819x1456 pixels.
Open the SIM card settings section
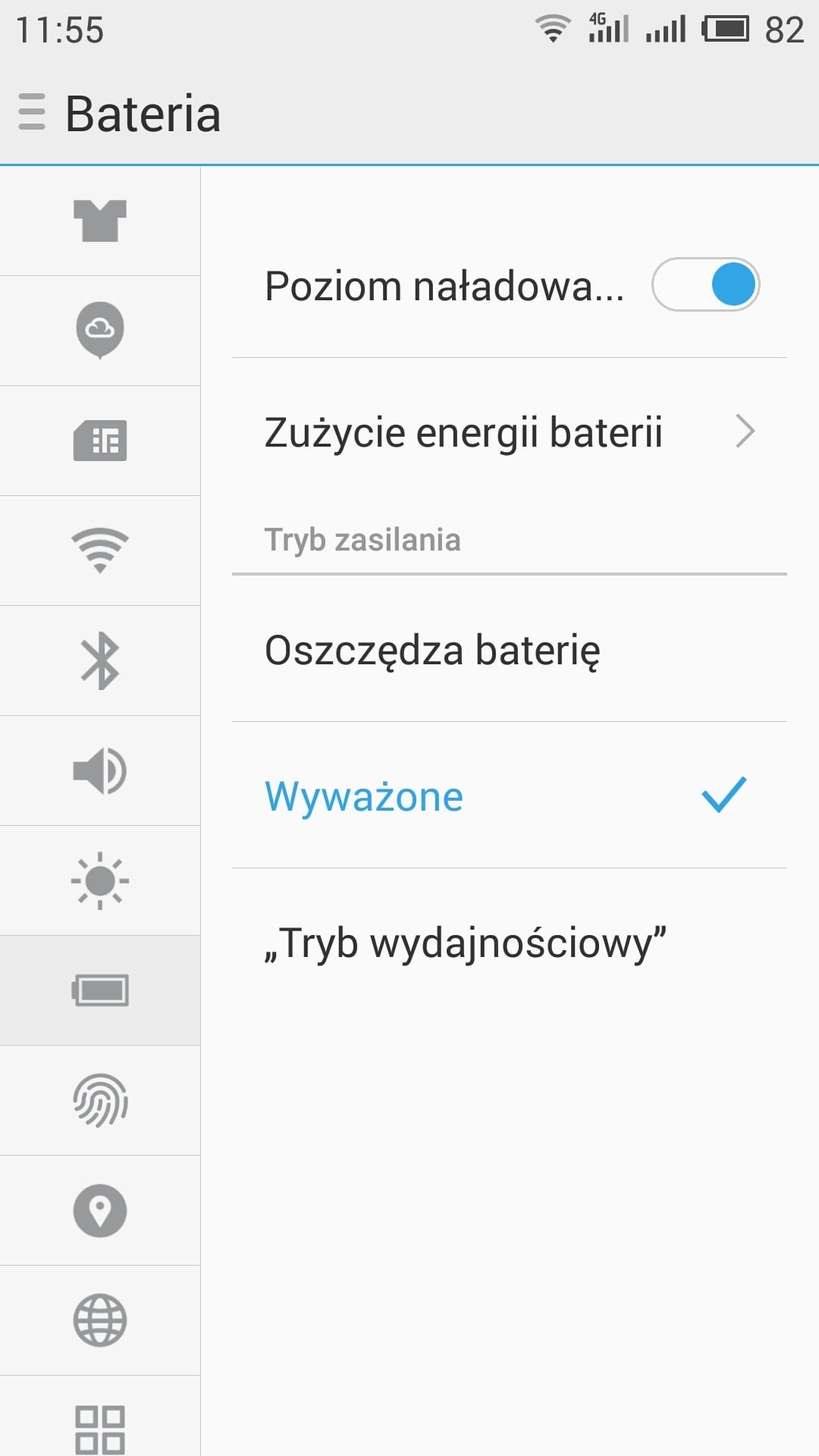100,441
